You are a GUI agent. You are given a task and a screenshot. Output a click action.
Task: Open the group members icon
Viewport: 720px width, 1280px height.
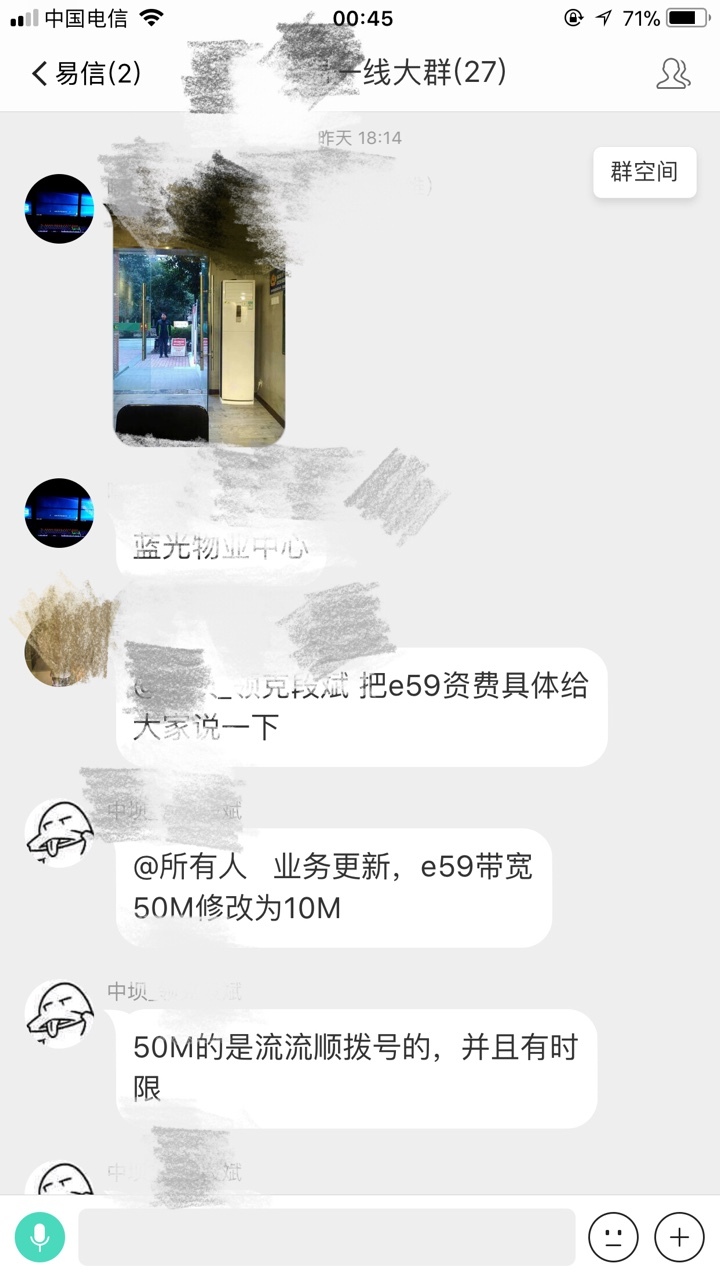point(673,73)
